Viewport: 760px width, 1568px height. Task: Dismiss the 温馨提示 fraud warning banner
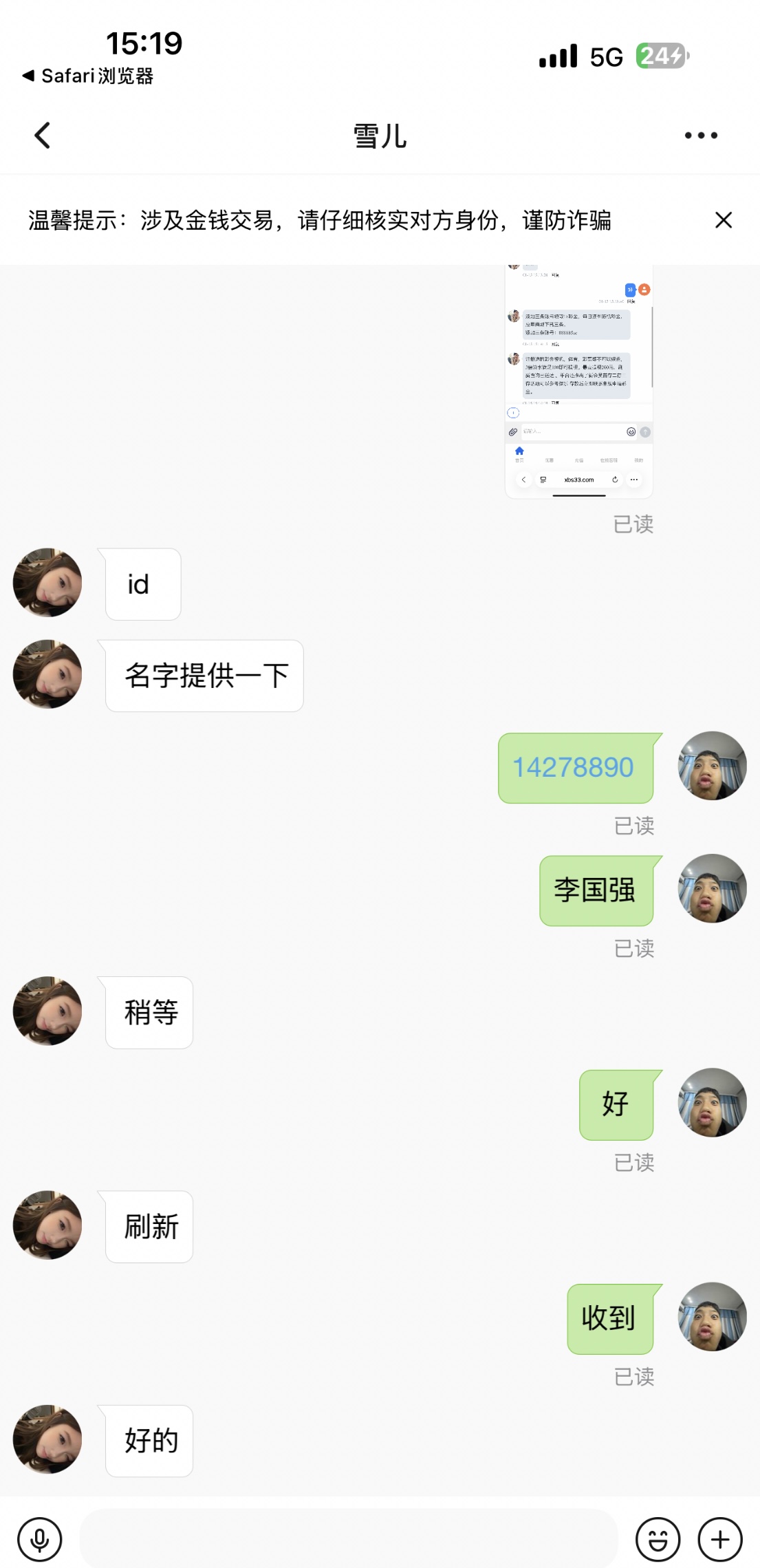(723, 220)
